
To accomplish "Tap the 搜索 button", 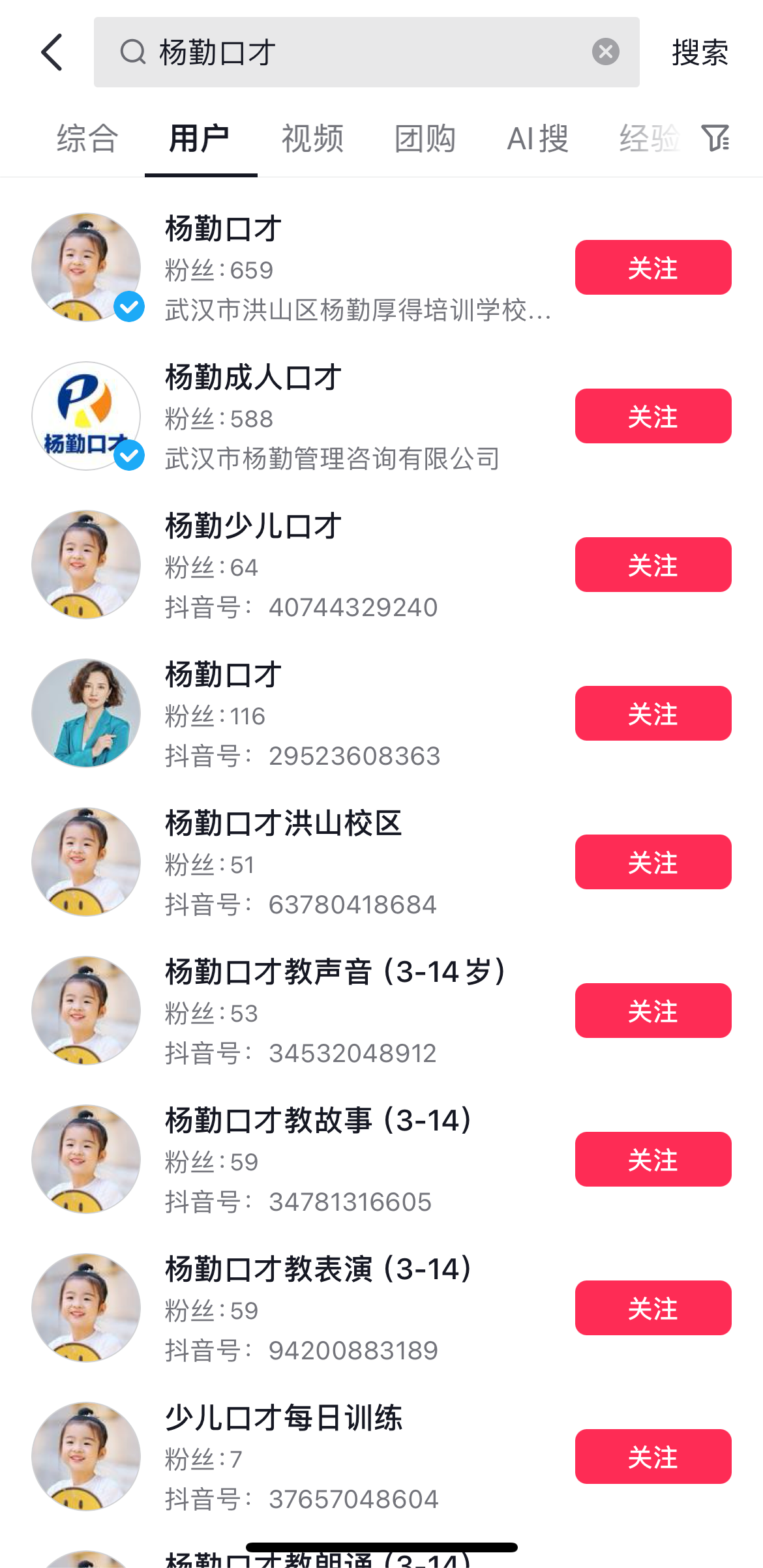I will pyautogui.click(x=700, y=52).
